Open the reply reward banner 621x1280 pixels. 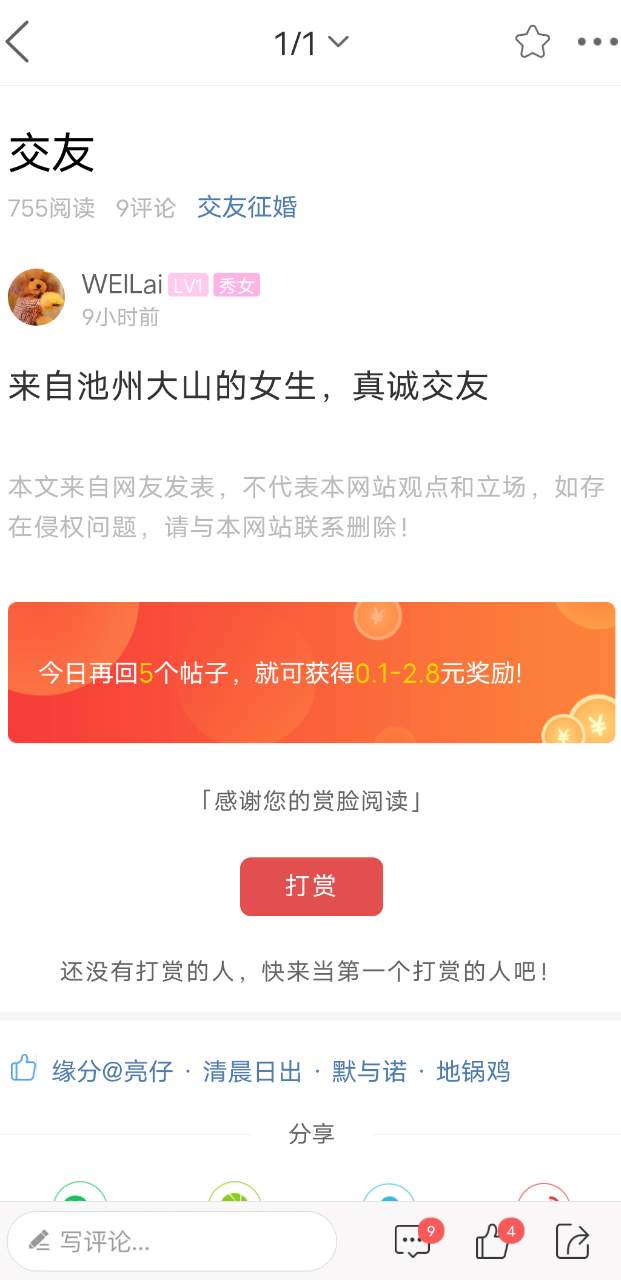pyautogui.click(x=311, y=672)
